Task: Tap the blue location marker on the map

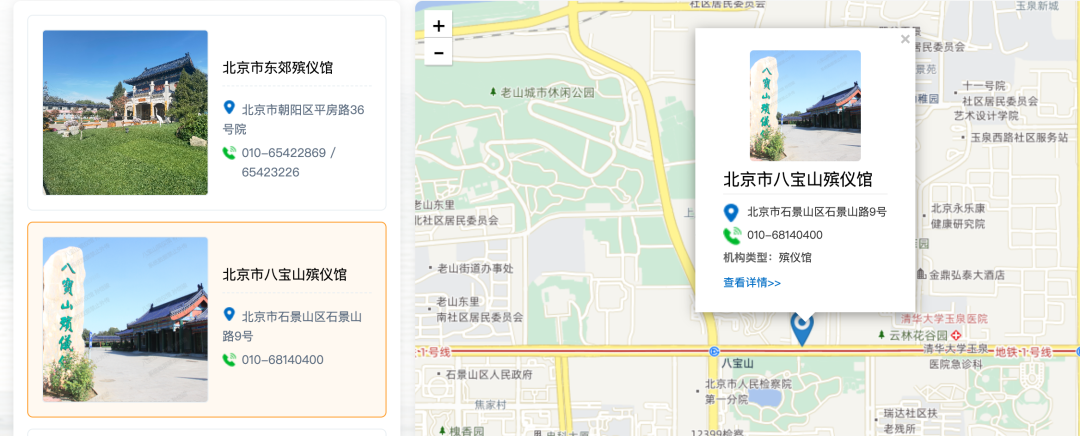Action: coord(802,327)
